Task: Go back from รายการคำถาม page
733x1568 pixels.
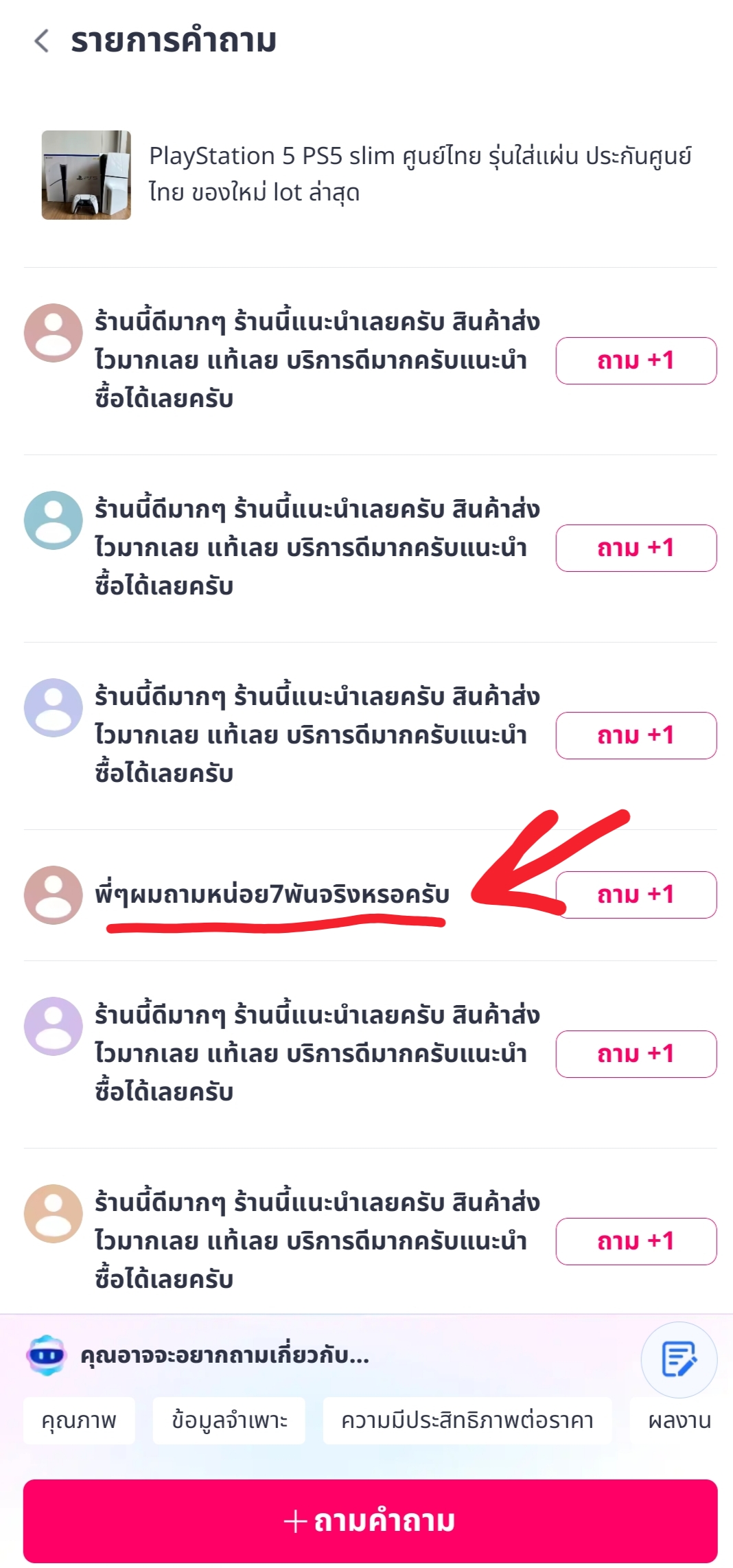Action: (42, 41)
